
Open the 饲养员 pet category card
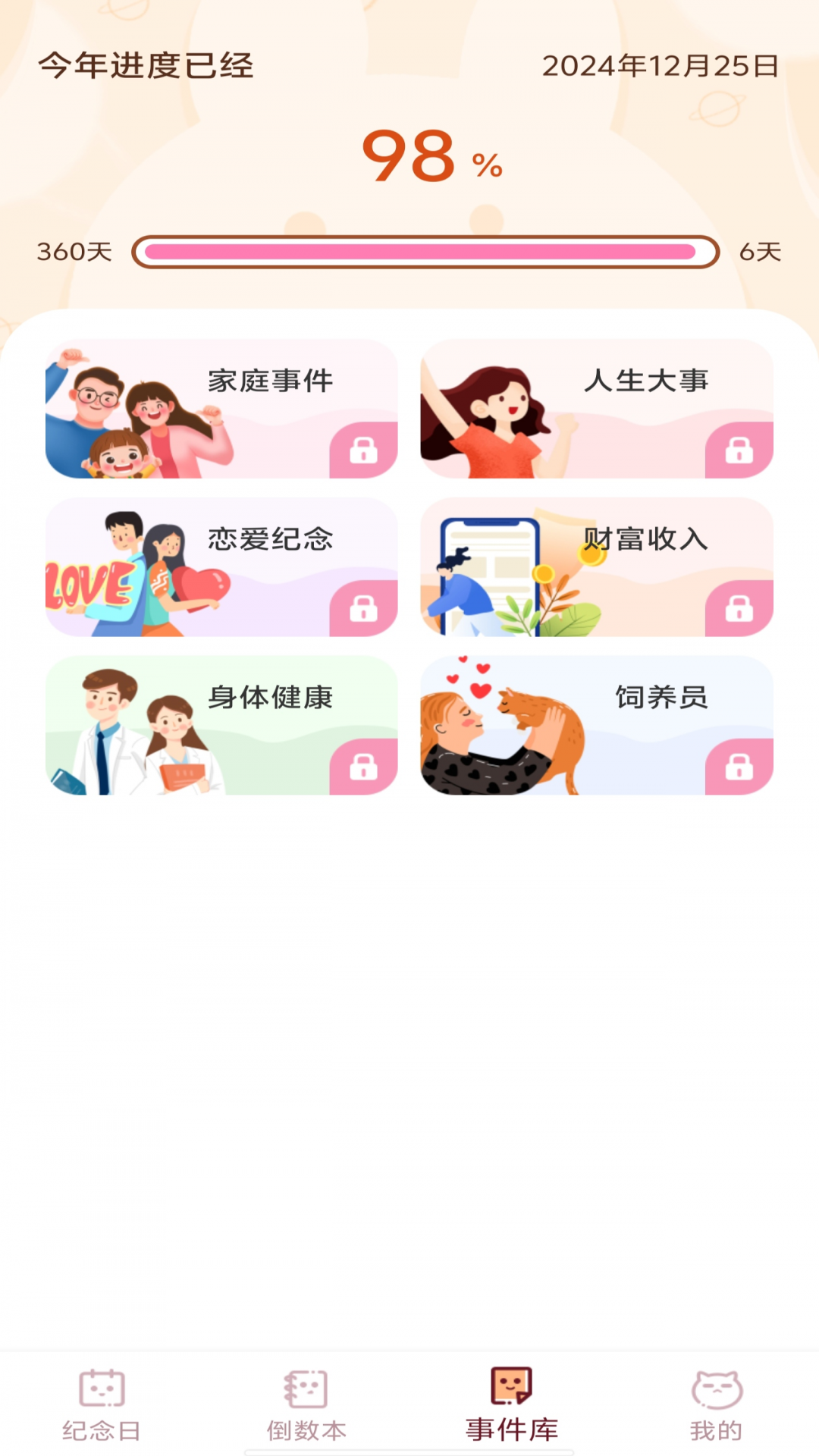(597, 726)
